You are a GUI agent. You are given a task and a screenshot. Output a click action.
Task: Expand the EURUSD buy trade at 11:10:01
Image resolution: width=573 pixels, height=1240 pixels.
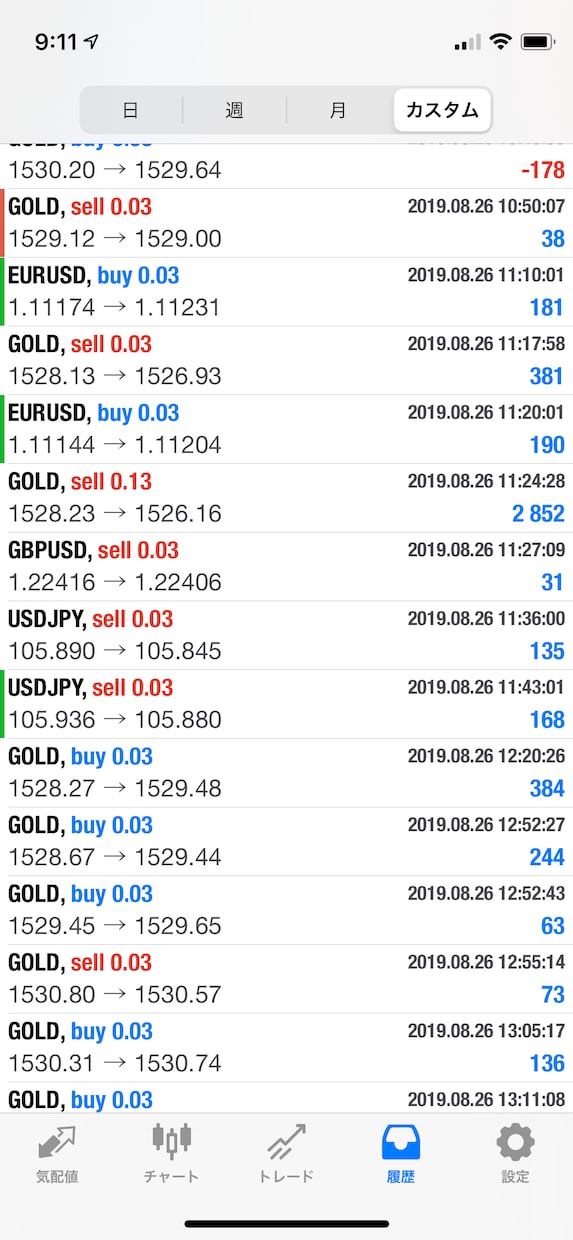pyautogui.click(x=286, y=292)
